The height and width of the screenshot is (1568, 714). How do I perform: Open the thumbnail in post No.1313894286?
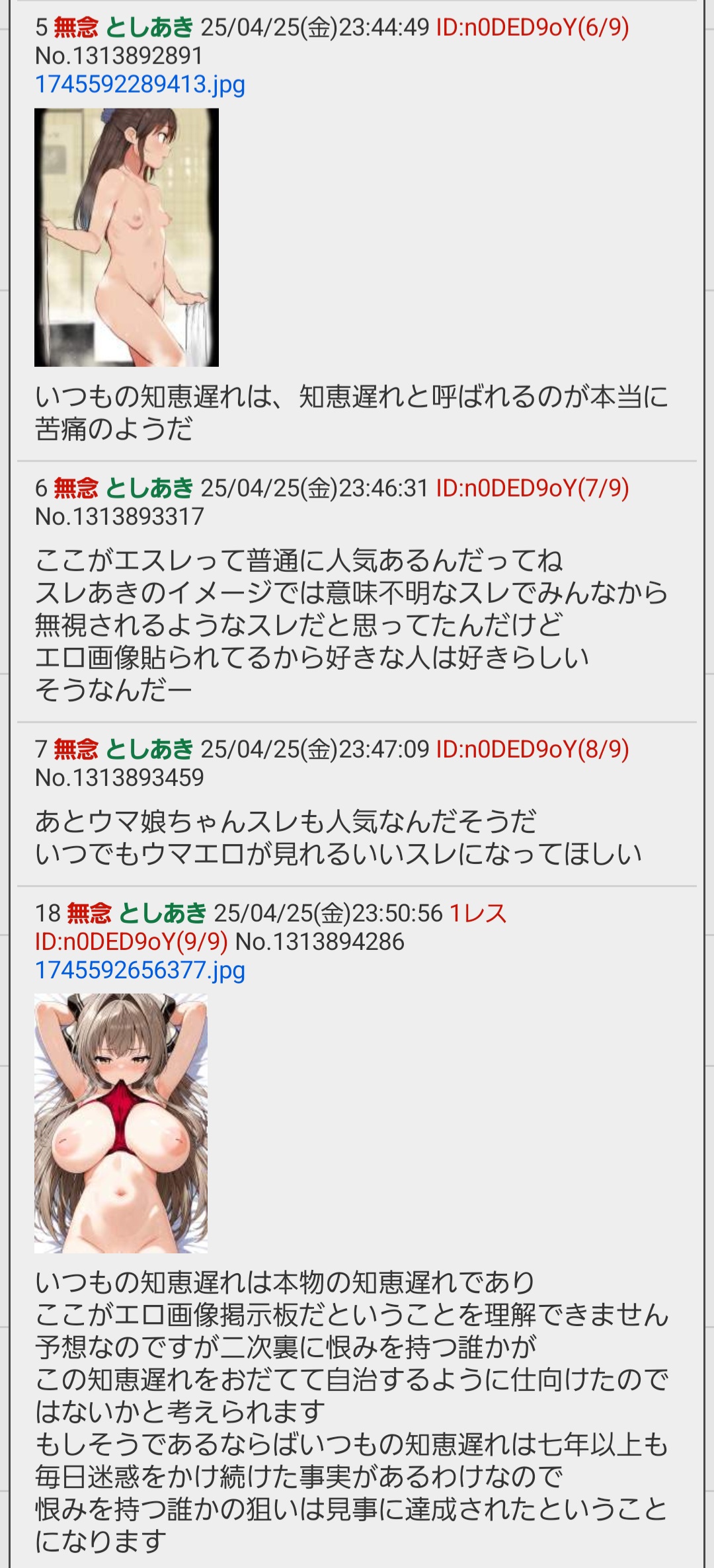[121, 1123]
